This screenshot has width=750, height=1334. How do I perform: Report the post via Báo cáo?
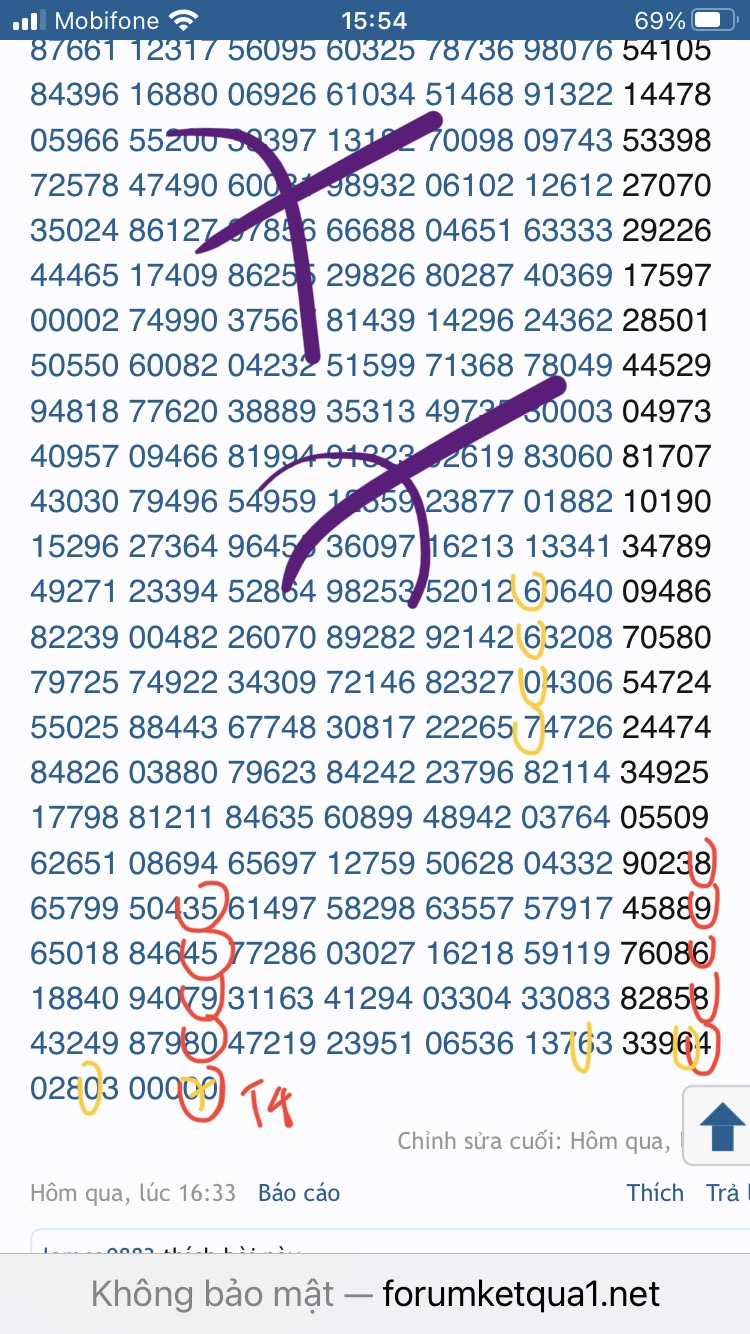coord(299,1193)
